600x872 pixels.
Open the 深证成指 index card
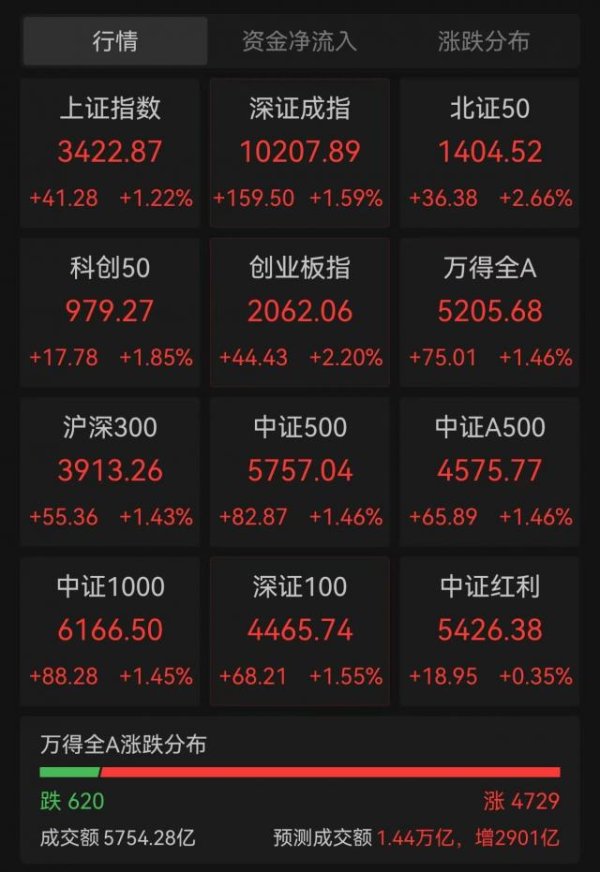coord(299,152)
